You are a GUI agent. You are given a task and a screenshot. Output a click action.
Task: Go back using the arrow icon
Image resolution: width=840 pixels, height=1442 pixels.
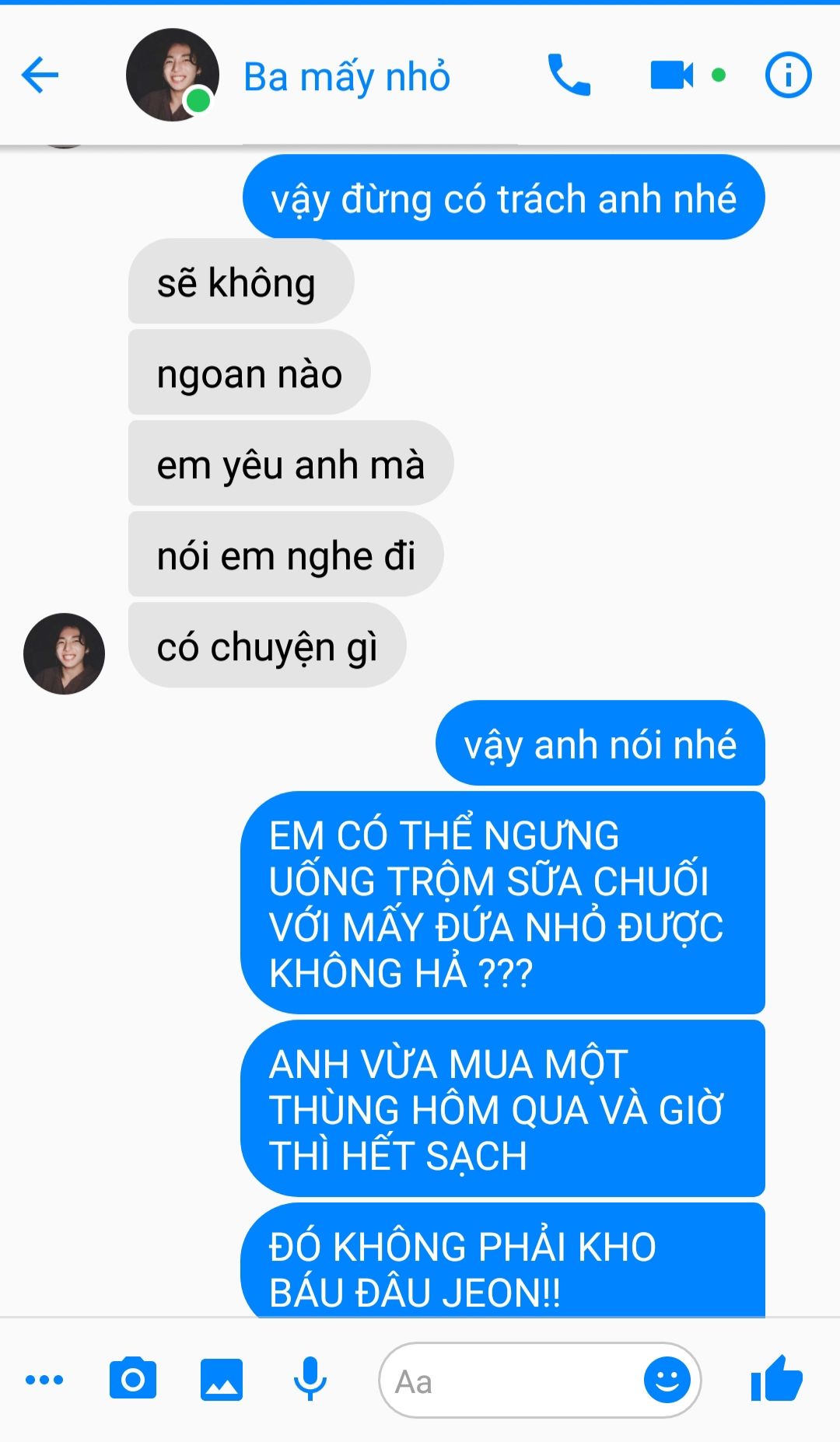(x=40, y=75)
